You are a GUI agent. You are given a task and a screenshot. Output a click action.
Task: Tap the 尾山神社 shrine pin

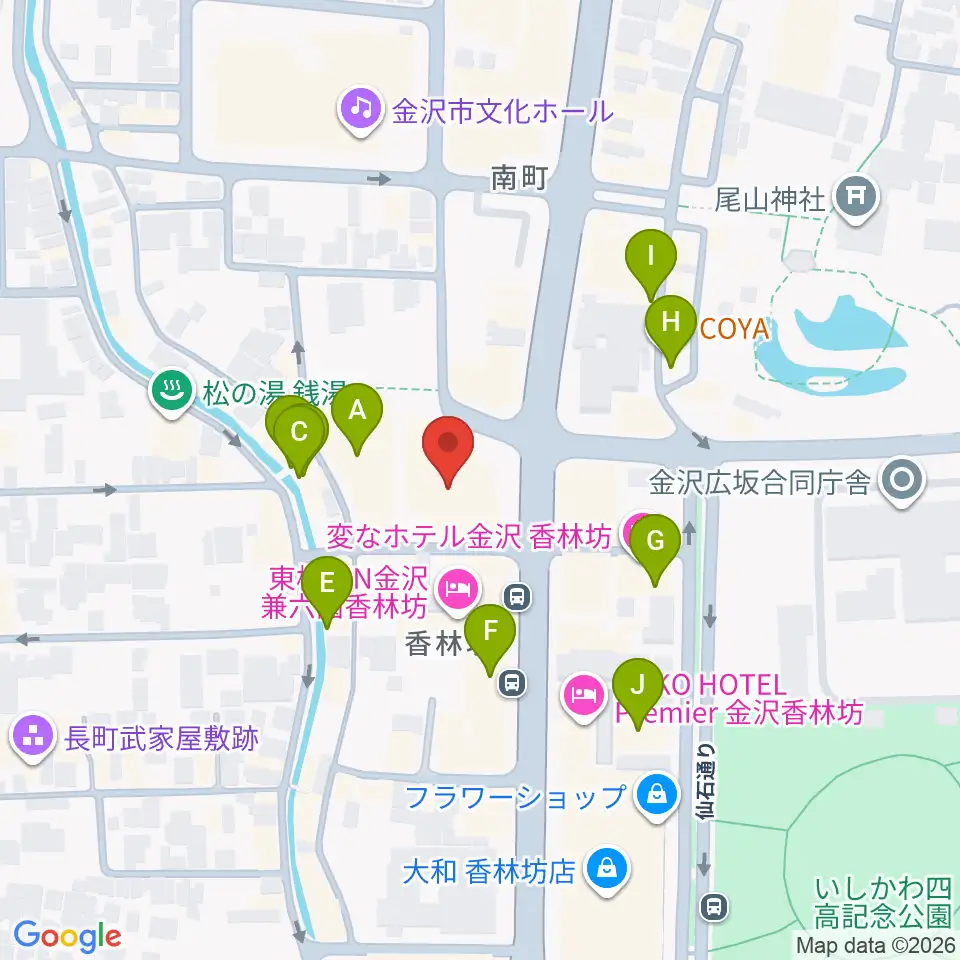tap(857, 198)
